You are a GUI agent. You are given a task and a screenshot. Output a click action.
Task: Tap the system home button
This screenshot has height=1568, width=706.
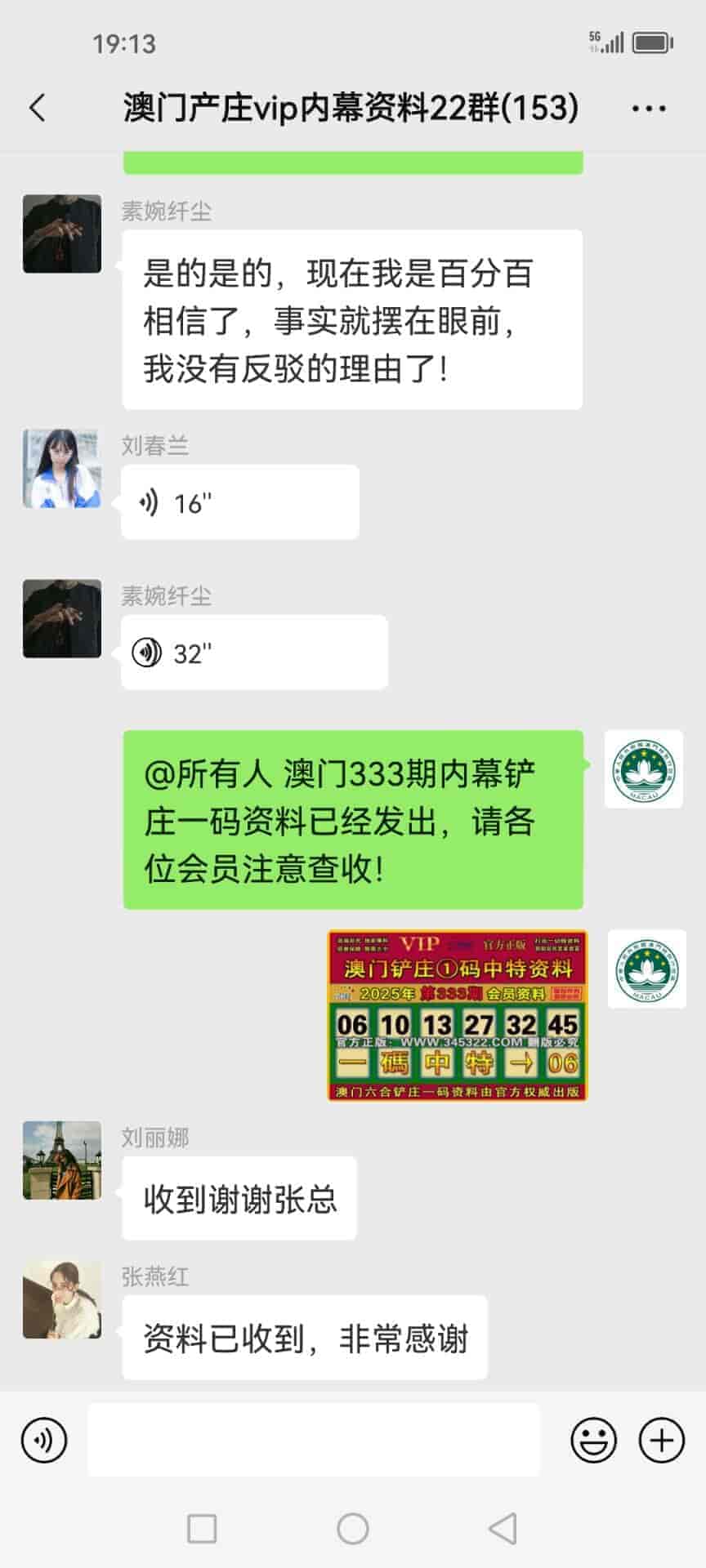click(x=353, y=1528)
